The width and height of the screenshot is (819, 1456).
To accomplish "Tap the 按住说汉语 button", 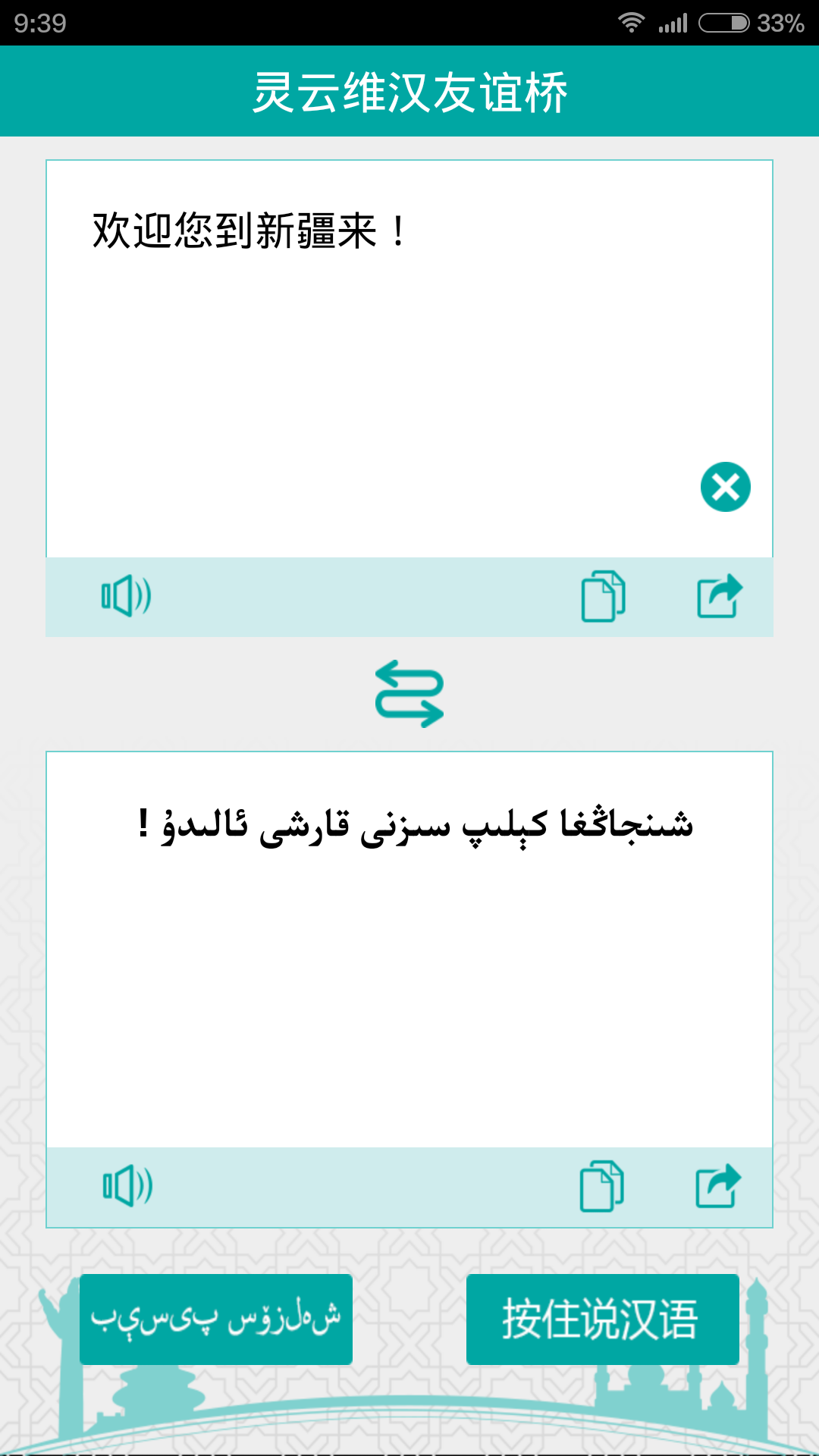I will (x=602, y=1319).
